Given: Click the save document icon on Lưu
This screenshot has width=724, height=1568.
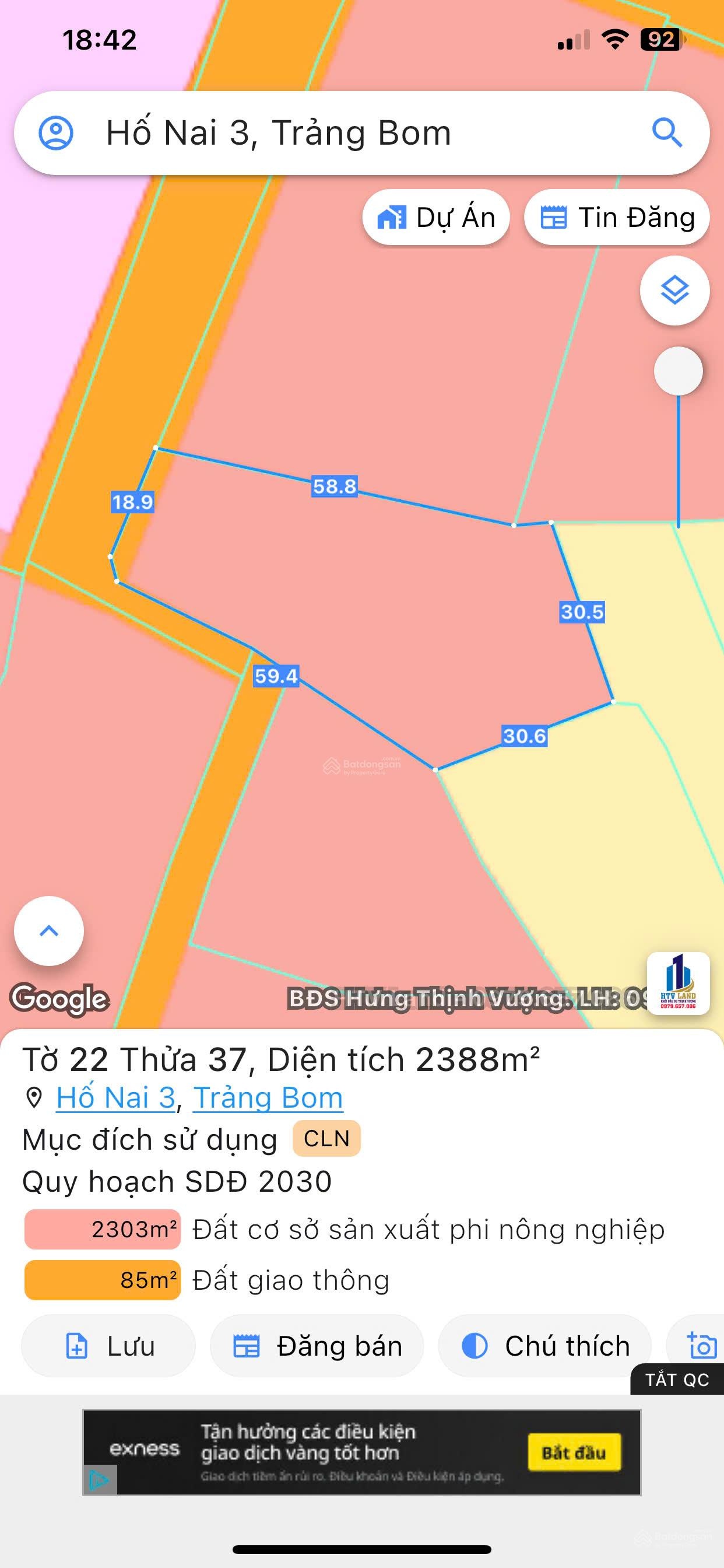Looking at the screenshot, I should pyautogui.click(x=77, y=1346).
